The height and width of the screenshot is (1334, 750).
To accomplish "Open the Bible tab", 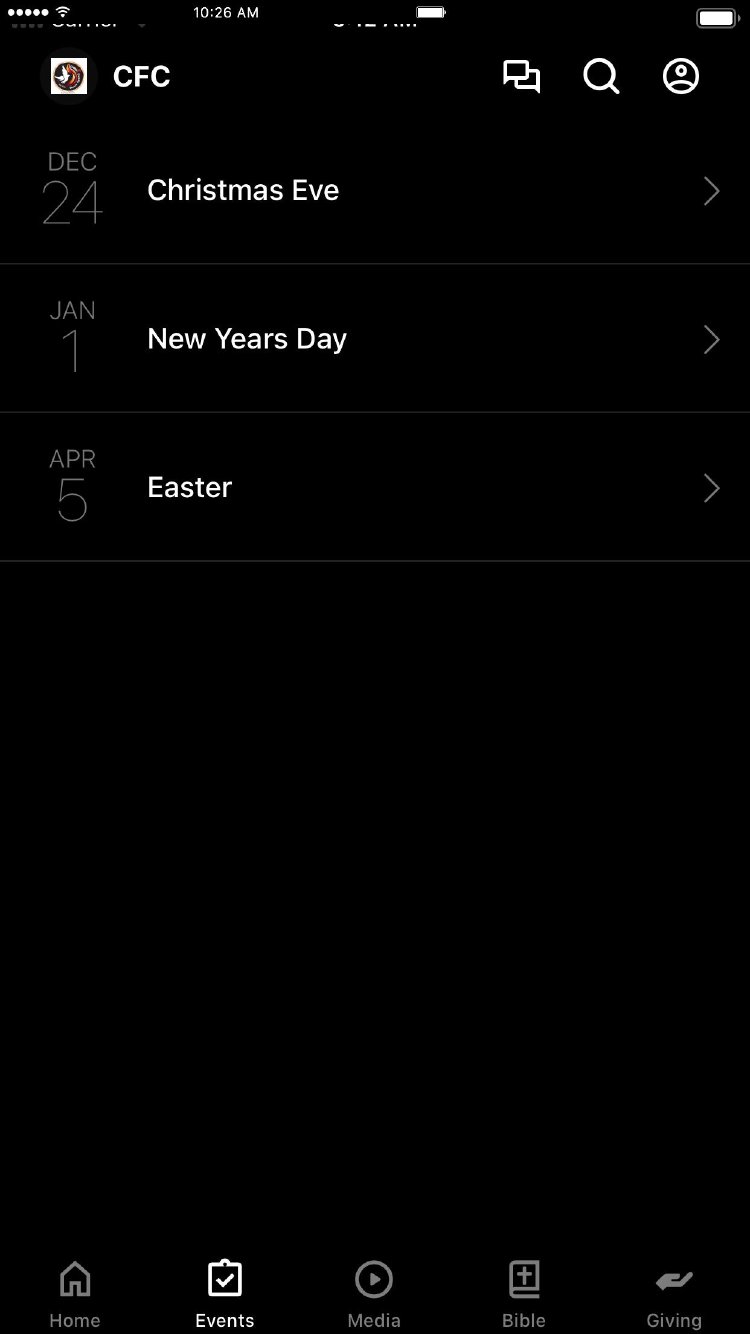I will pos(524,1293).
